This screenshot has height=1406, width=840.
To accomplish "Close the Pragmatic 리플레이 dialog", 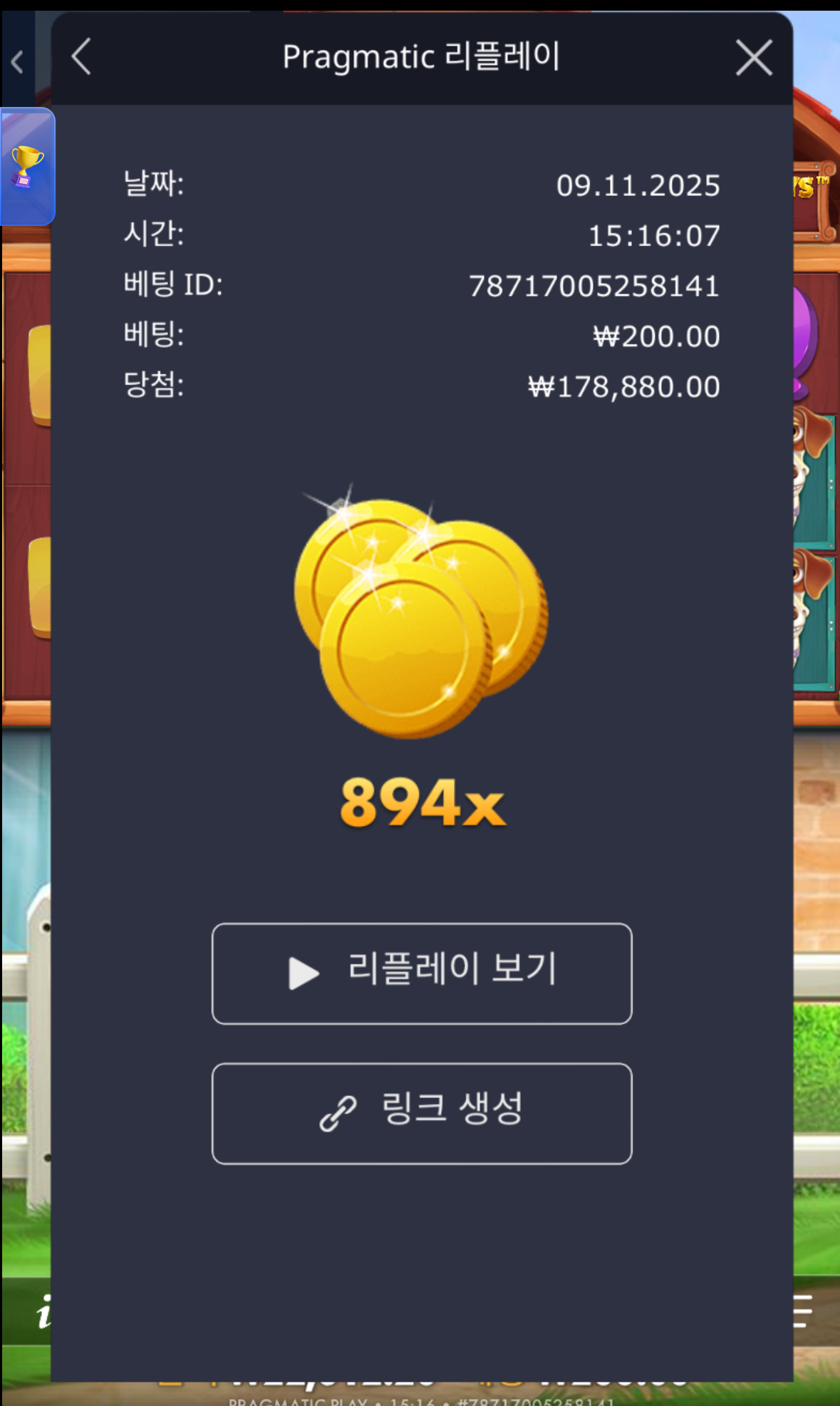I will pyautogui.click(x=753, y=58).
